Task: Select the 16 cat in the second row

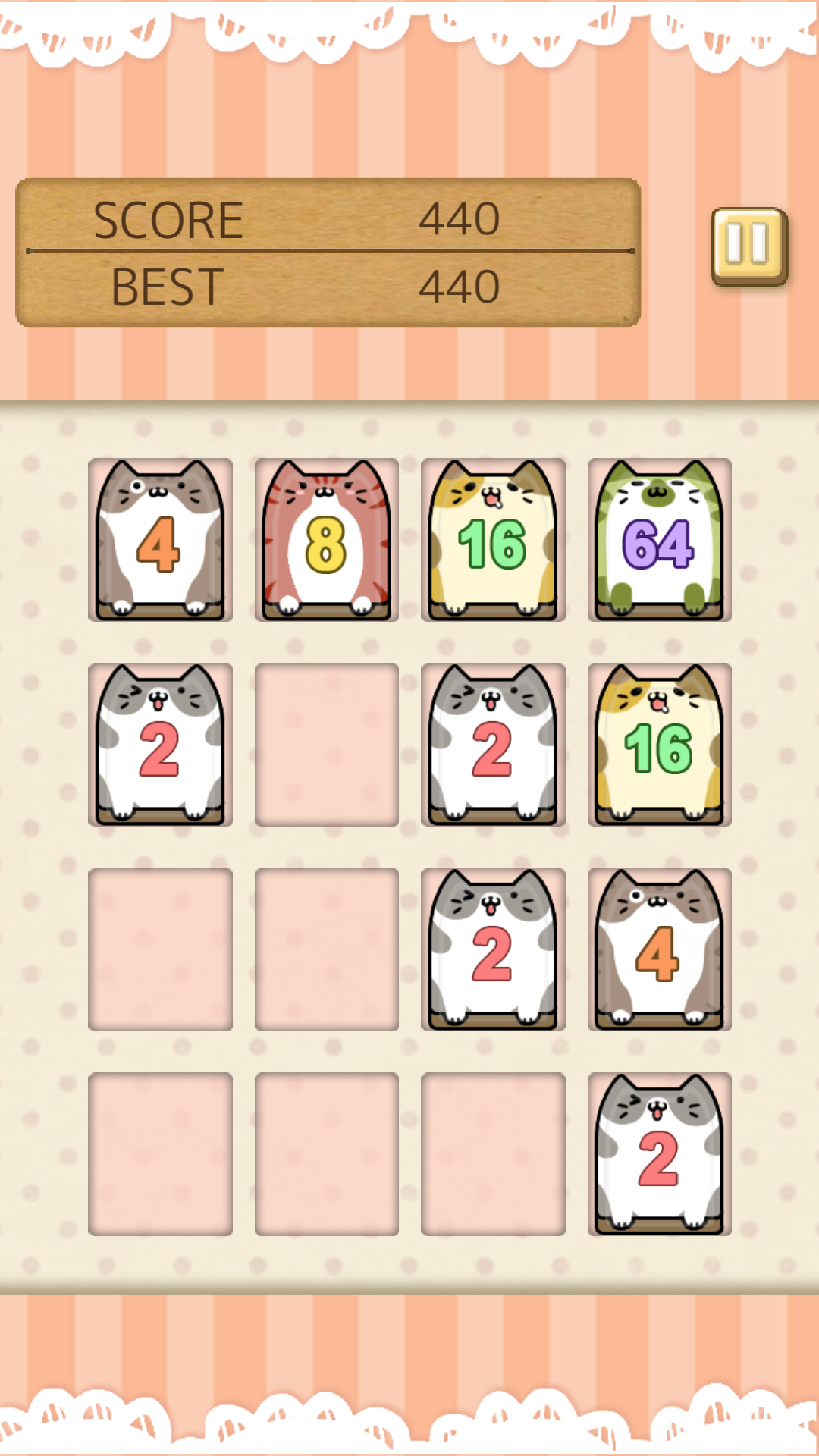Action: coord(658,745)
